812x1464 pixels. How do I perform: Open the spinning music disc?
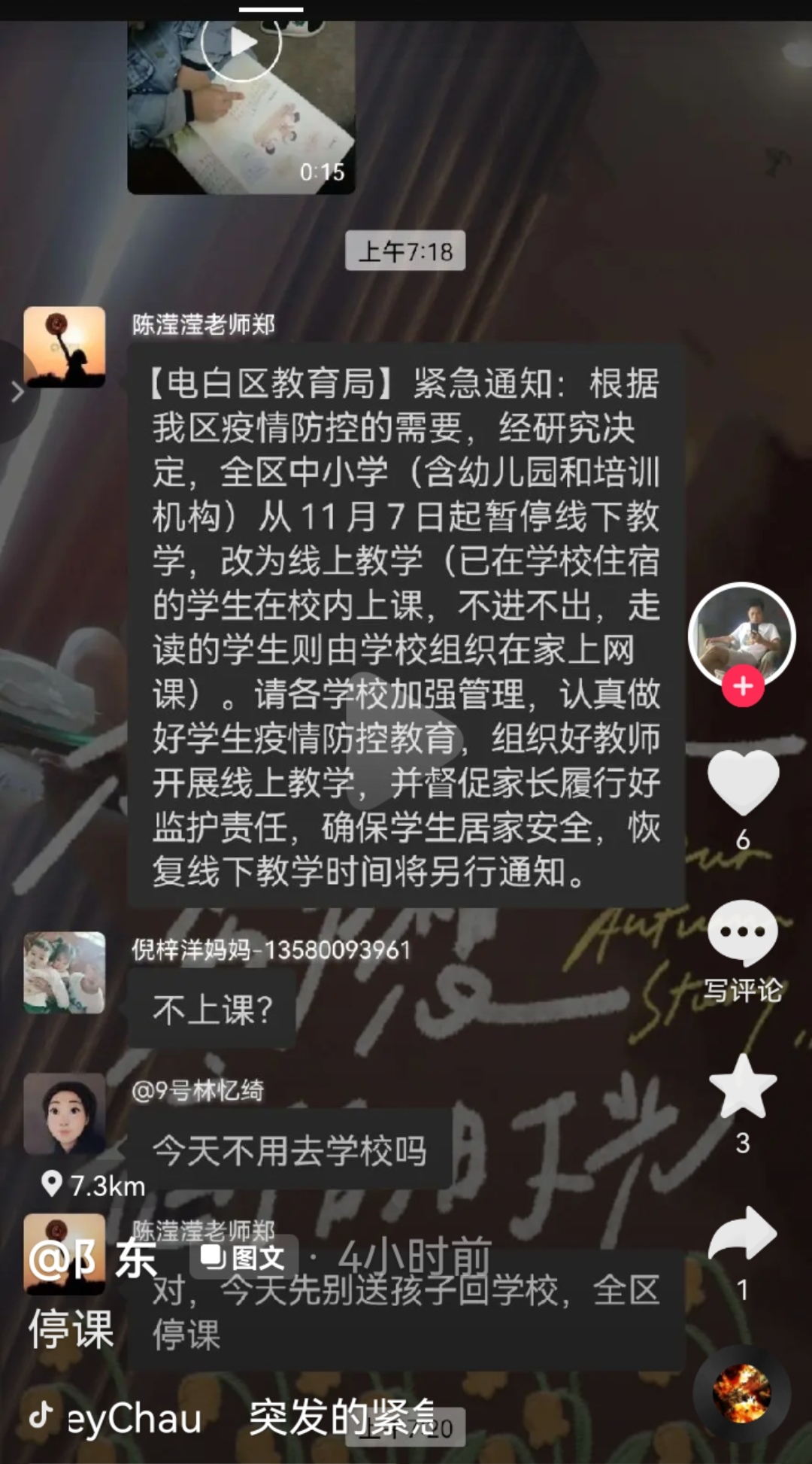[x=741, y=1393]
